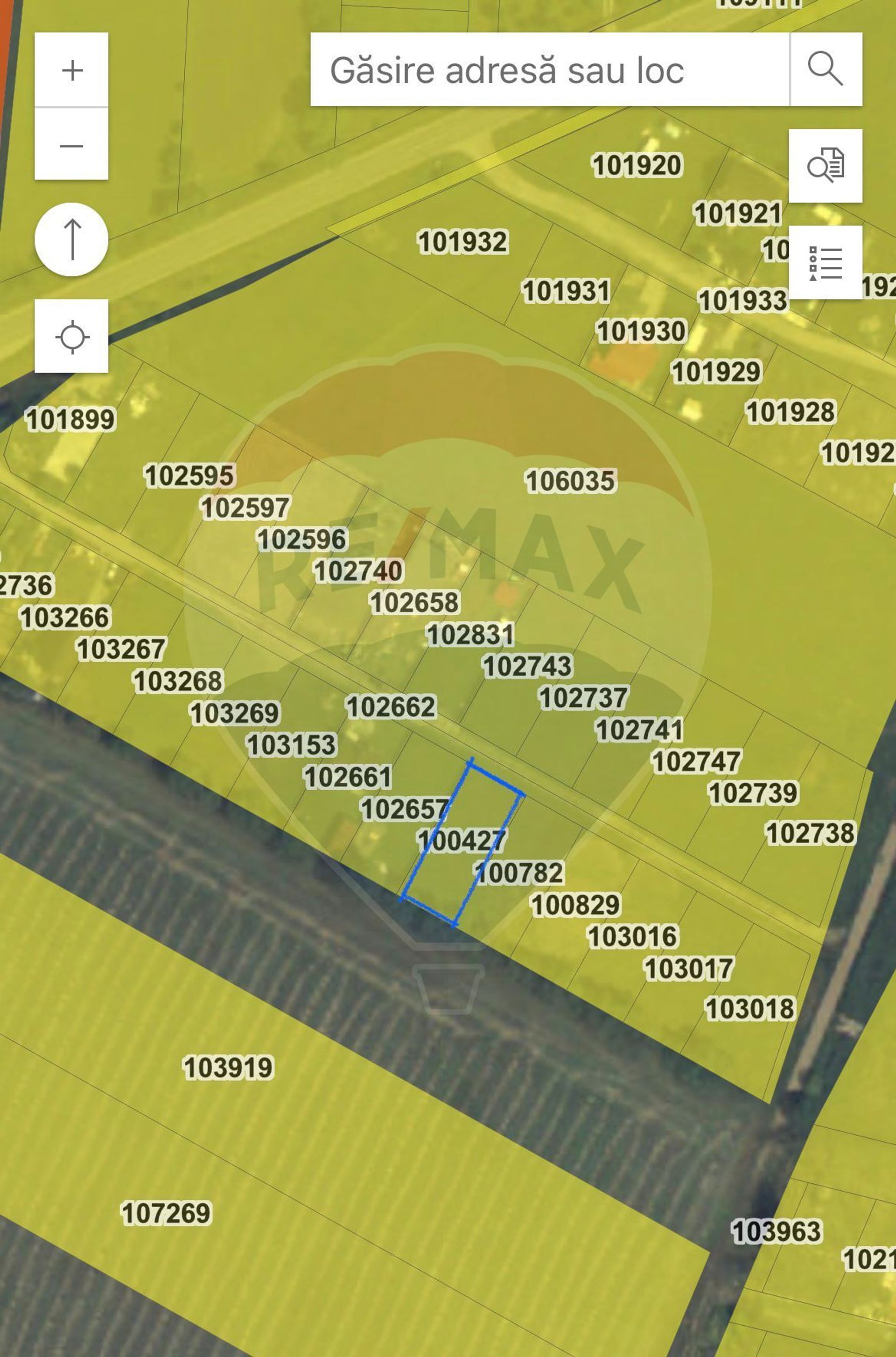This screenshot has height=1357, width=896.
Task: Focus the 'Găsire adresă sau loc' search field
Action: click(x=549, y=70)
